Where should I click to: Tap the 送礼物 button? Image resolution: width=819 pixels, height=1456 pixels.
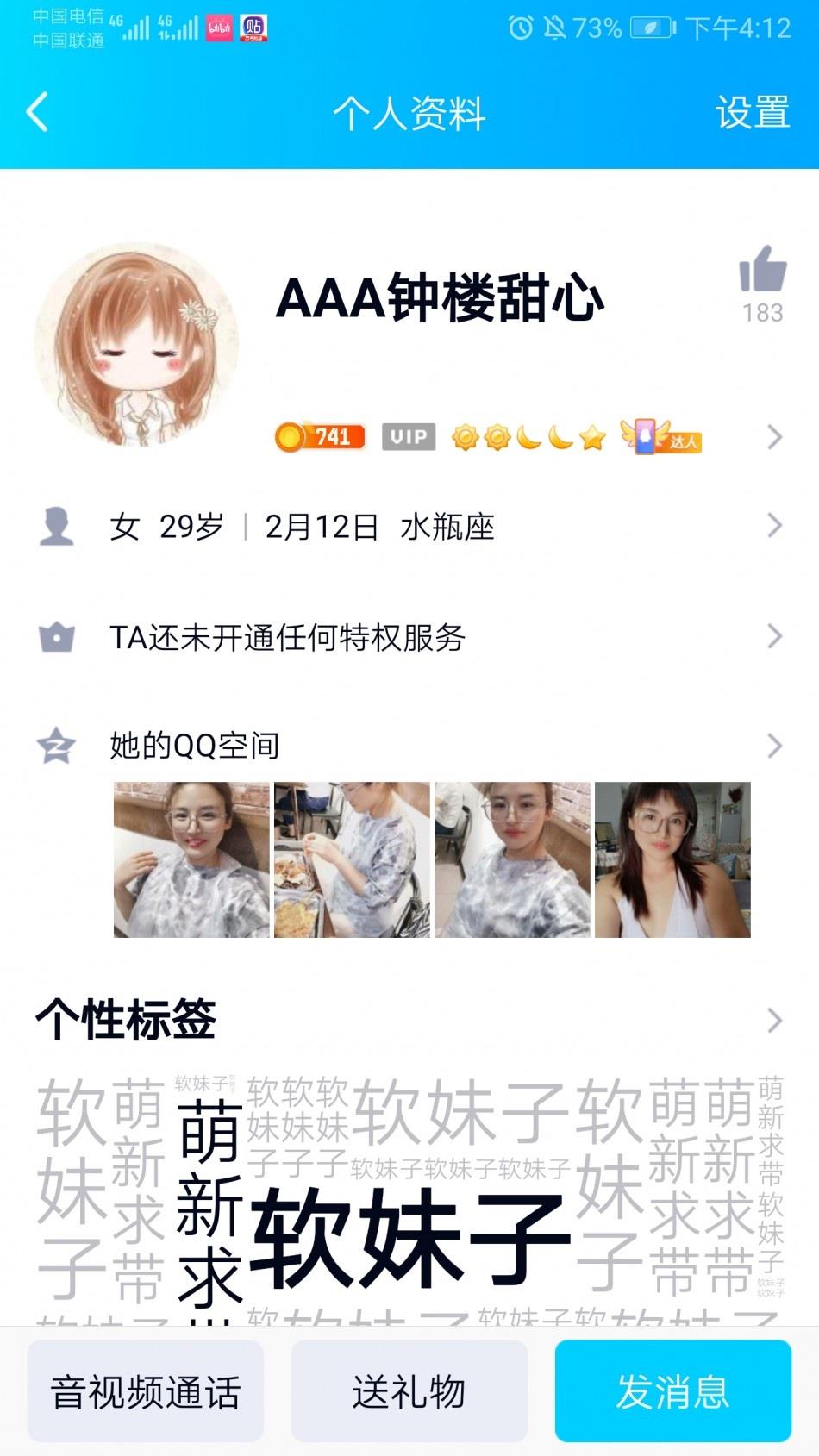click(x=409, y=1391)
